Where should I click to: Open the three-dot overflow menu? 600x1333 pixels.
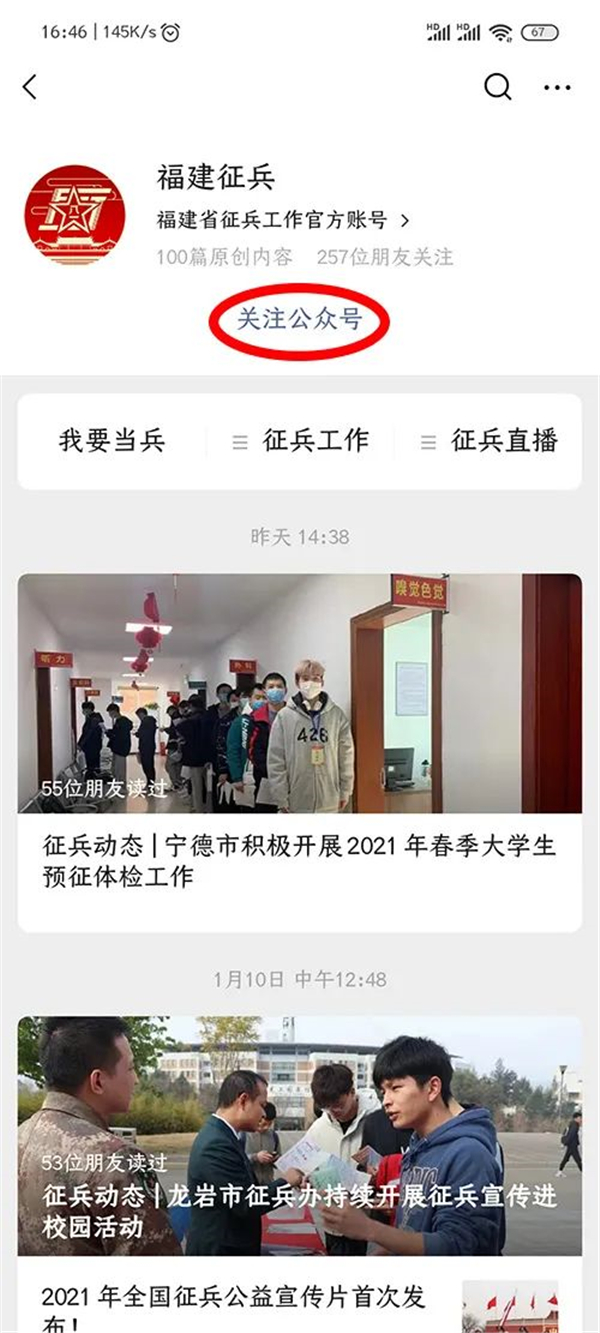tap(557, 88)
